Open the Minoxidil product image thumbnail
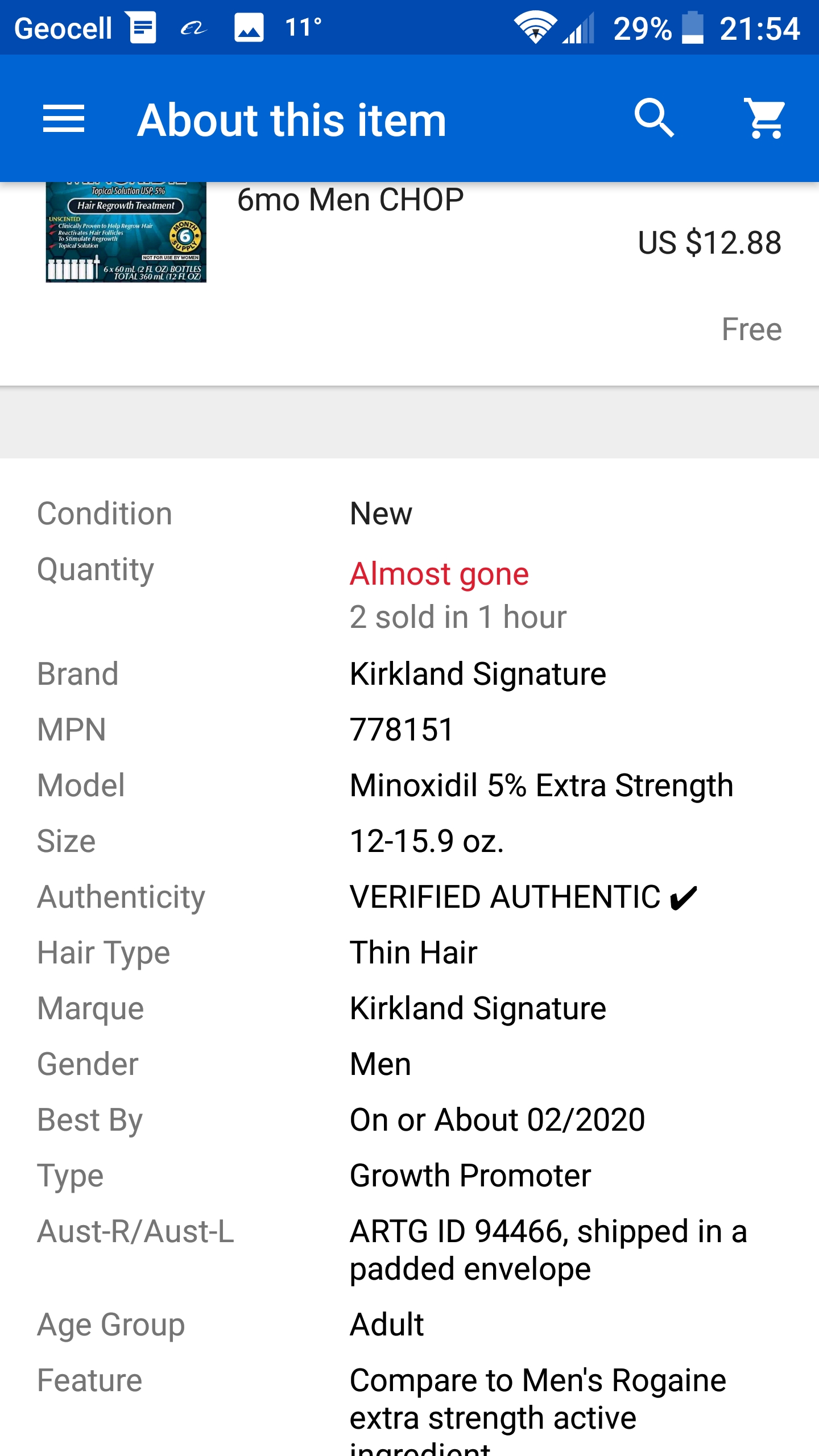This screenshot has width=819, height=1456. pos(126,232)
